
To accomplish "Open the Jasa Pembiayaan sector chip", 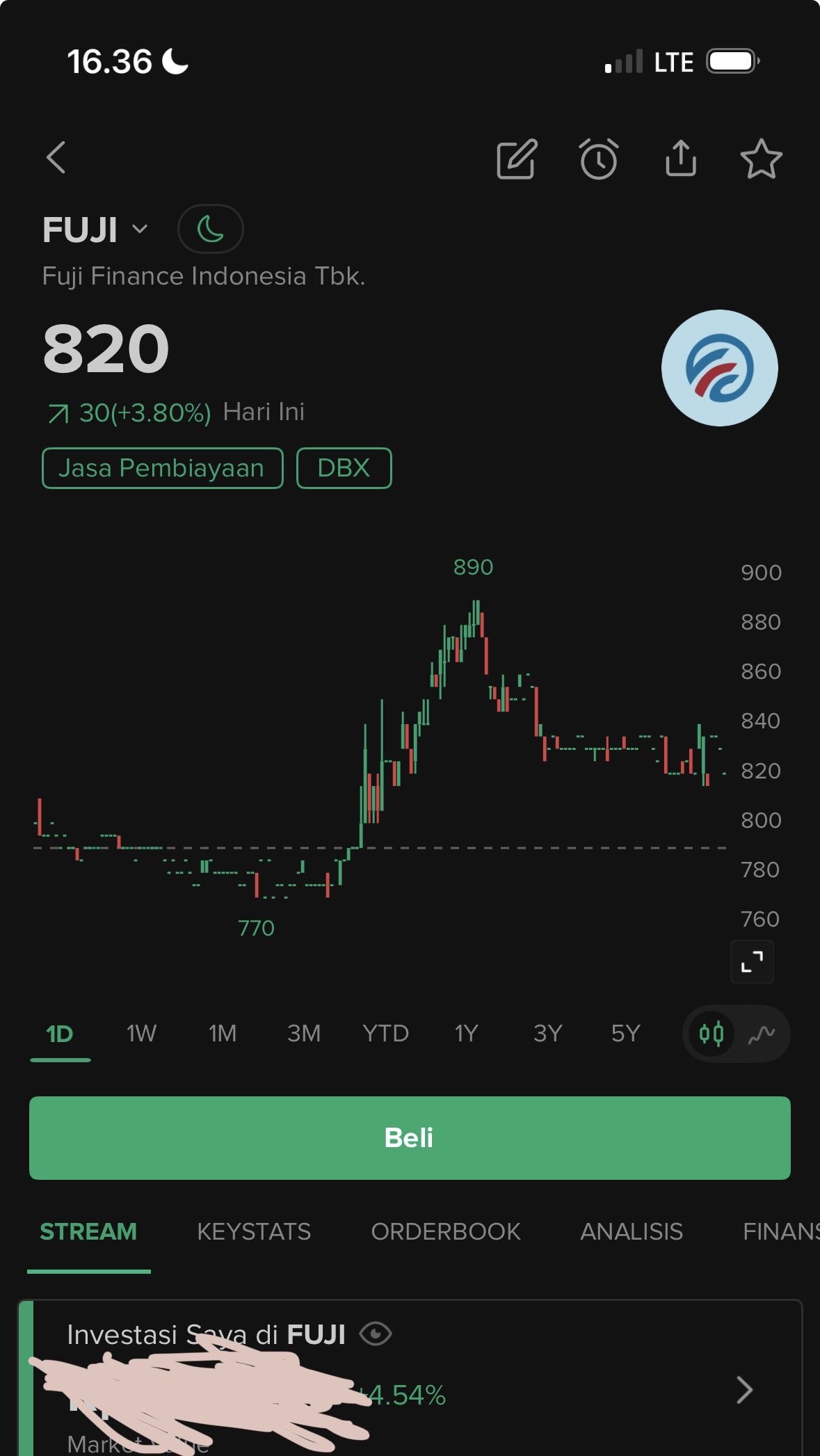I will pos(163,468).
